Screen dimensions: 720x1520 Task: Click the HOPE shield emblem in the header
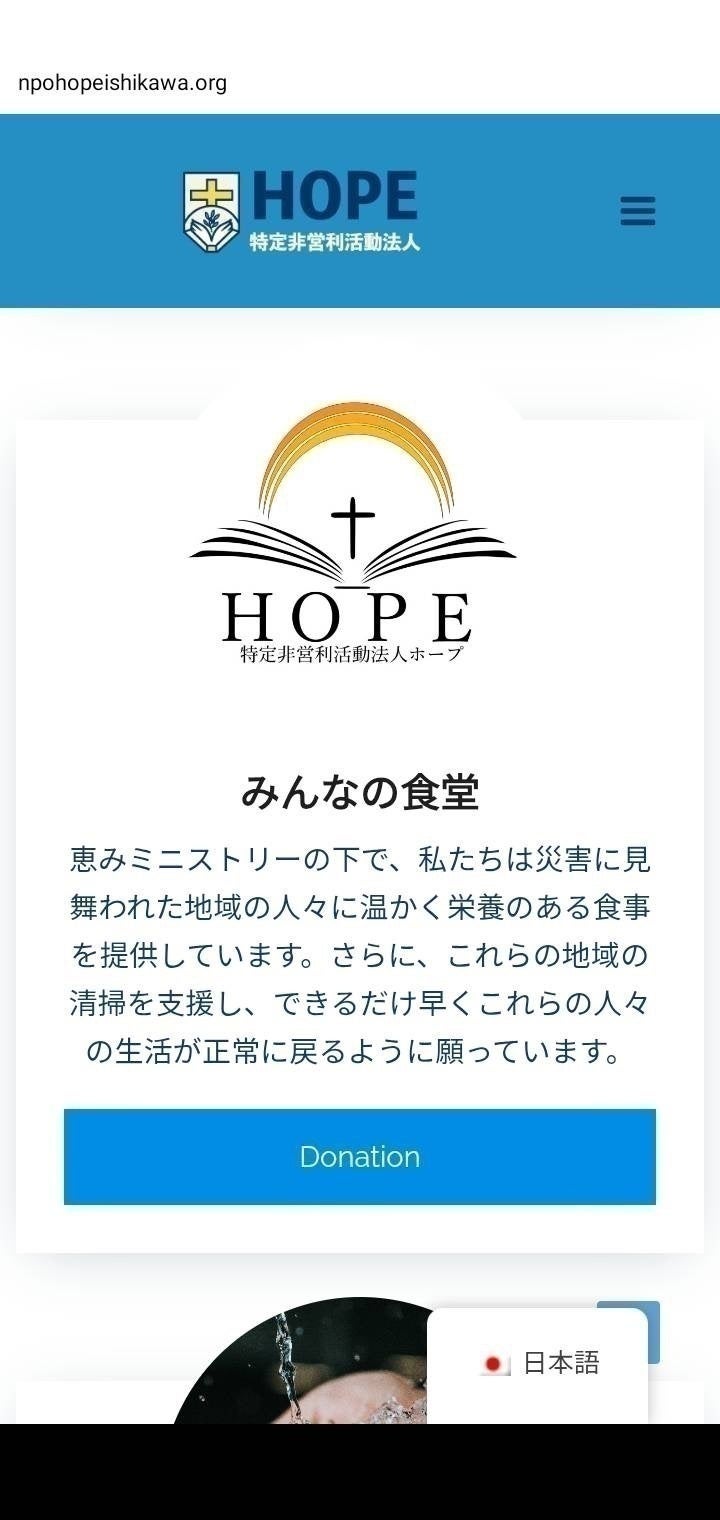coord(210,210)
